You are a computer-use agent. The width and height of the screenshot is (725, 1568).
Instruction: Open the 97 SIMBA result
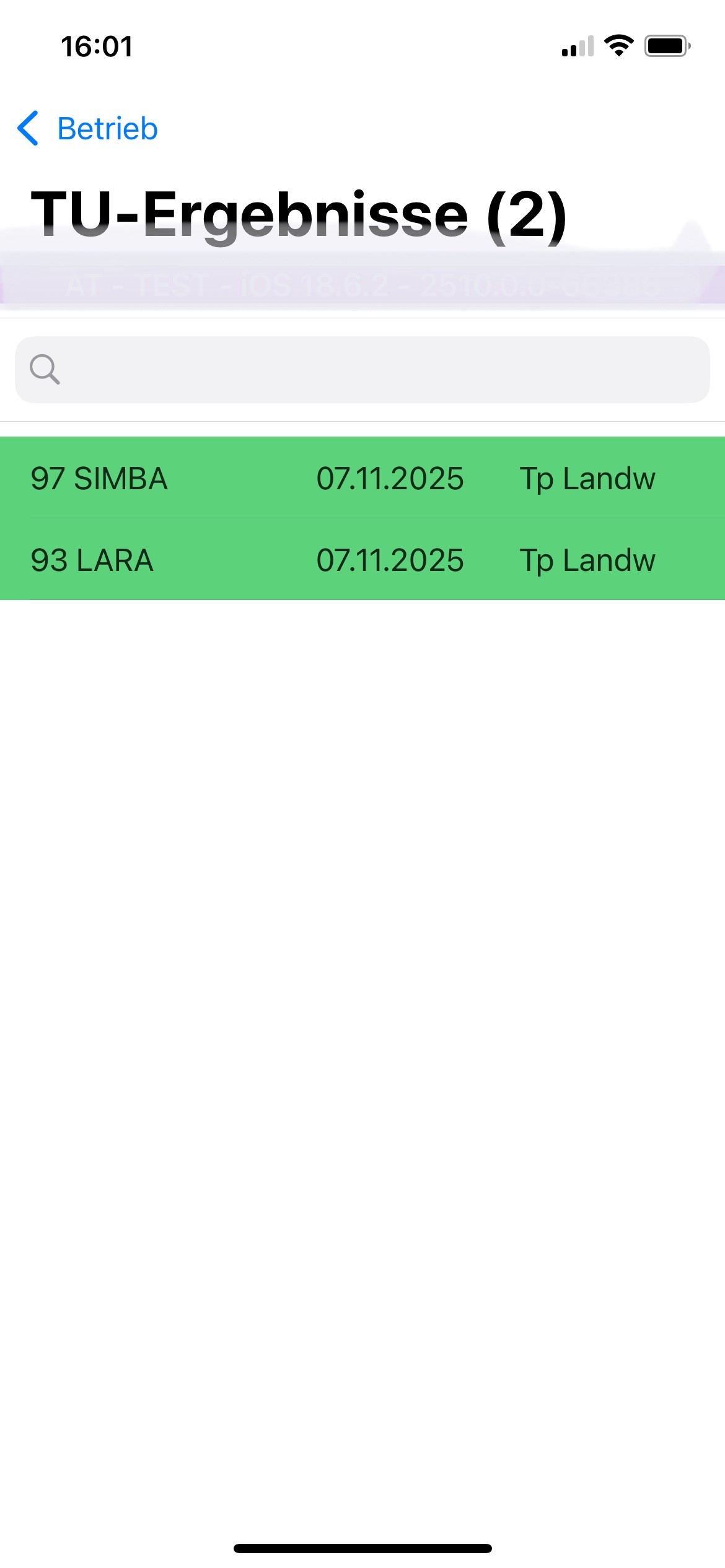(x=362, y=478)
